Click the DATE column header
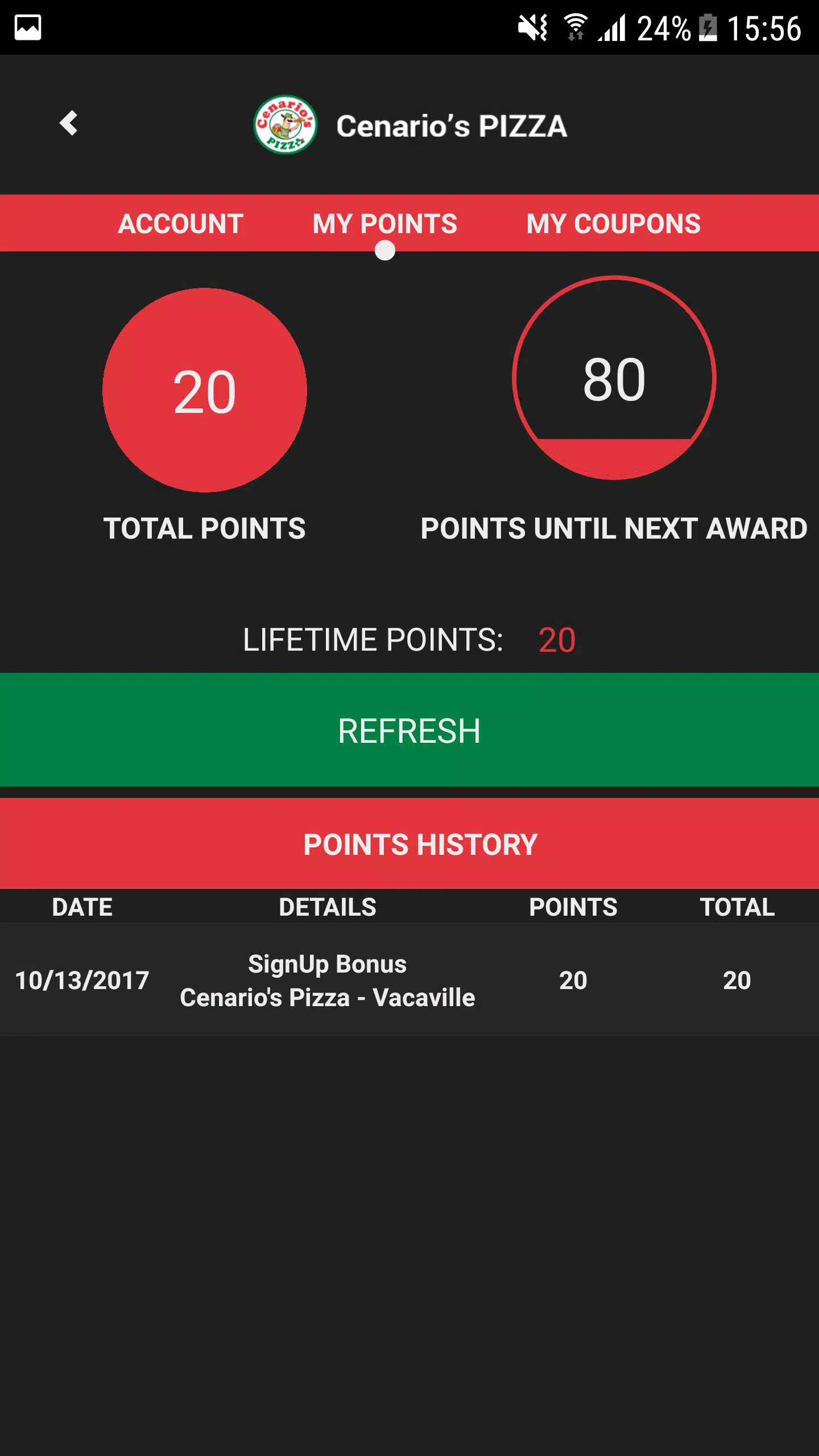The image size is (819, 1456). (x=82, y=907)
